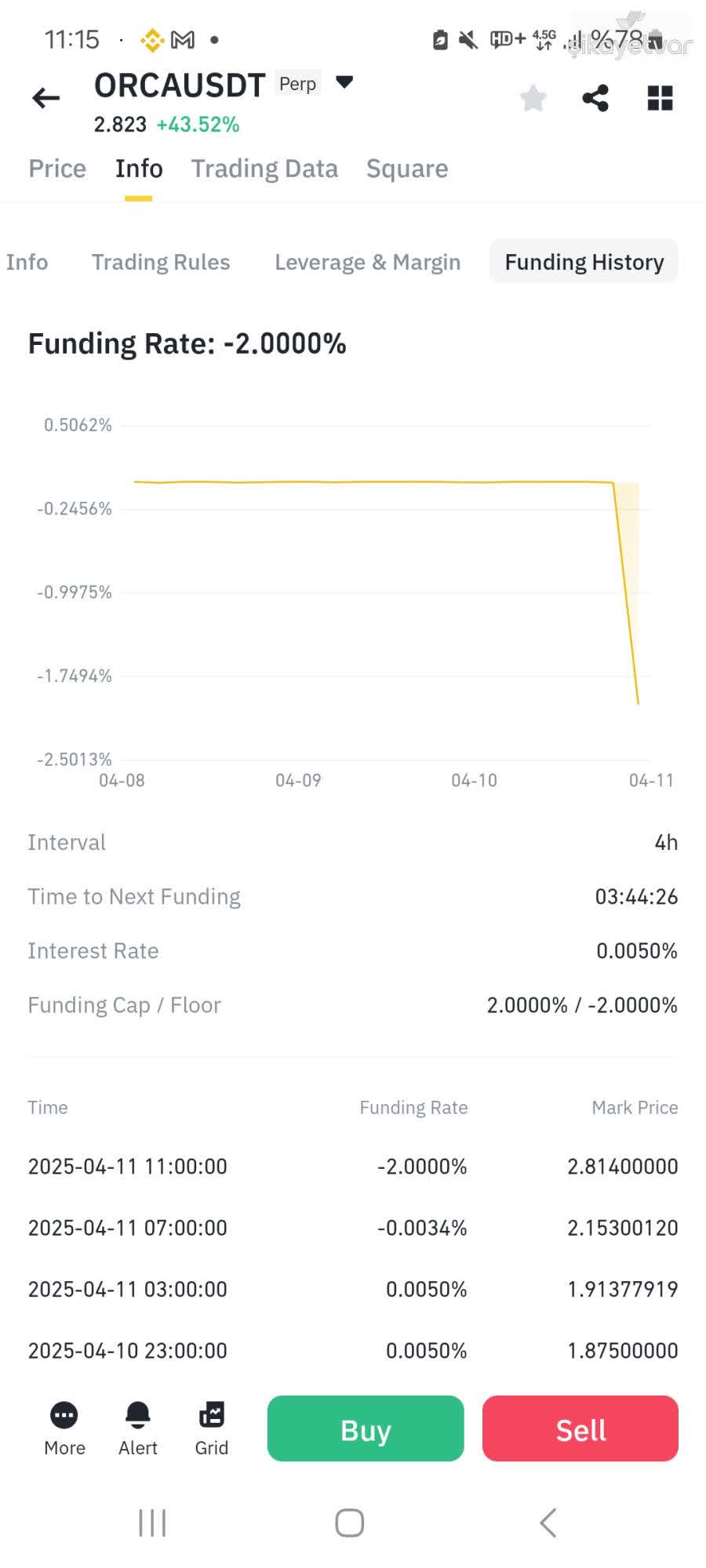The width and height of the screenshot is (706, 1568).
Task: Tap the Binance logo in the status bar
Action: pos(151,38)
